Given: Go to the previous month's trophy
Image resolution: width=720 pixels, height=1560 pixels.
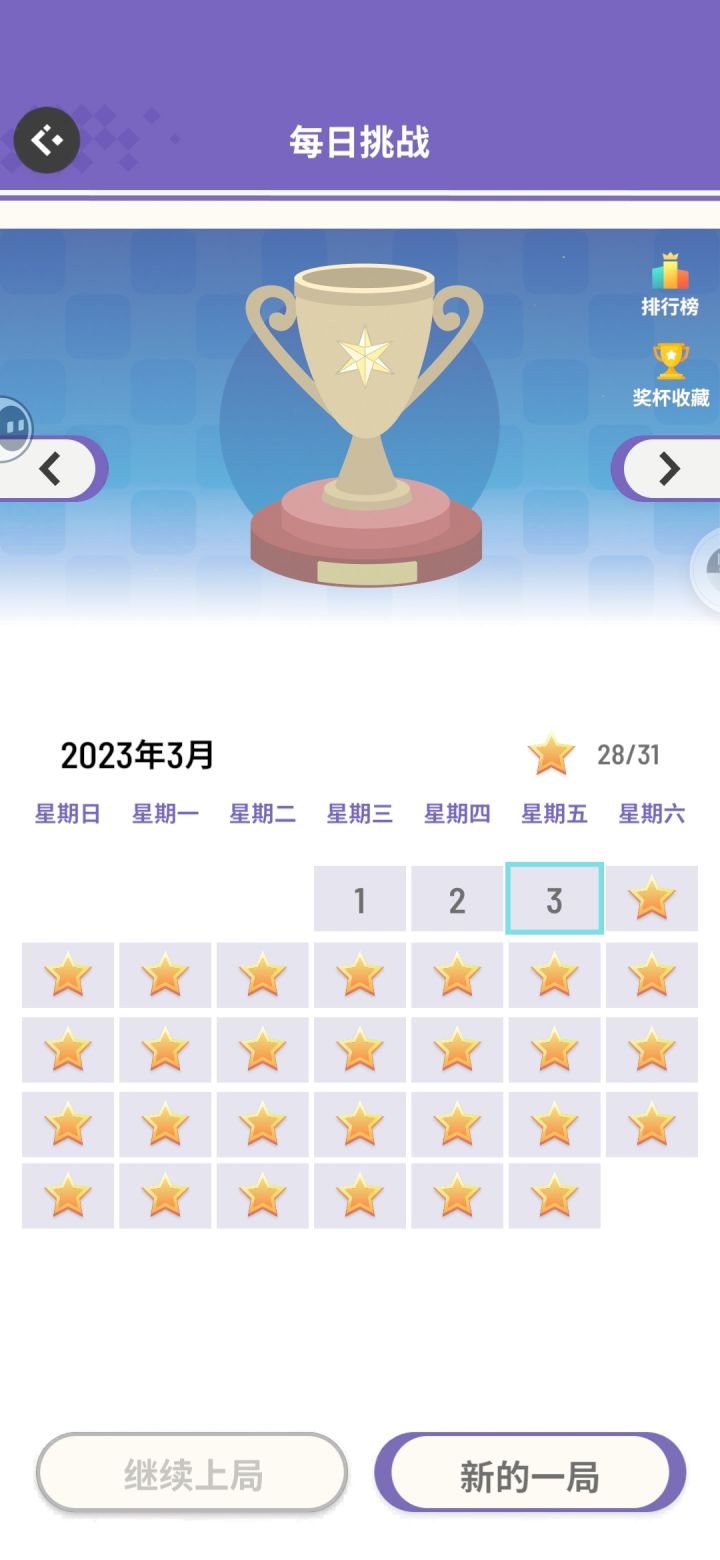Looking at the screenshot, I should pos(52,468).
